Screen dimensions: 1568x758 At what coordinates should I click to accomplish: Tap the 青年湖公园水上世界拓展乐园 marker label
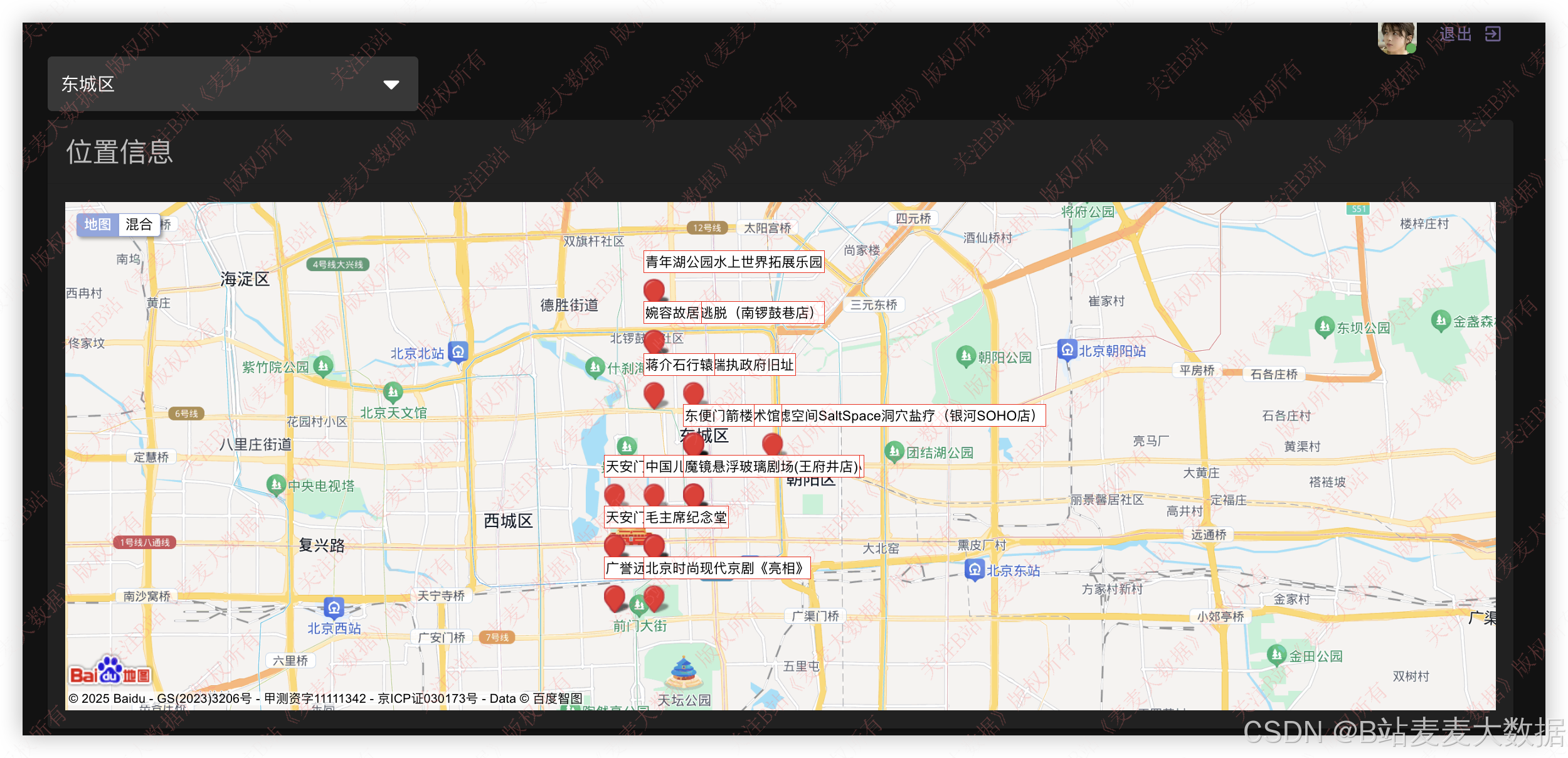pyautogui.click(x=733, y=262)
